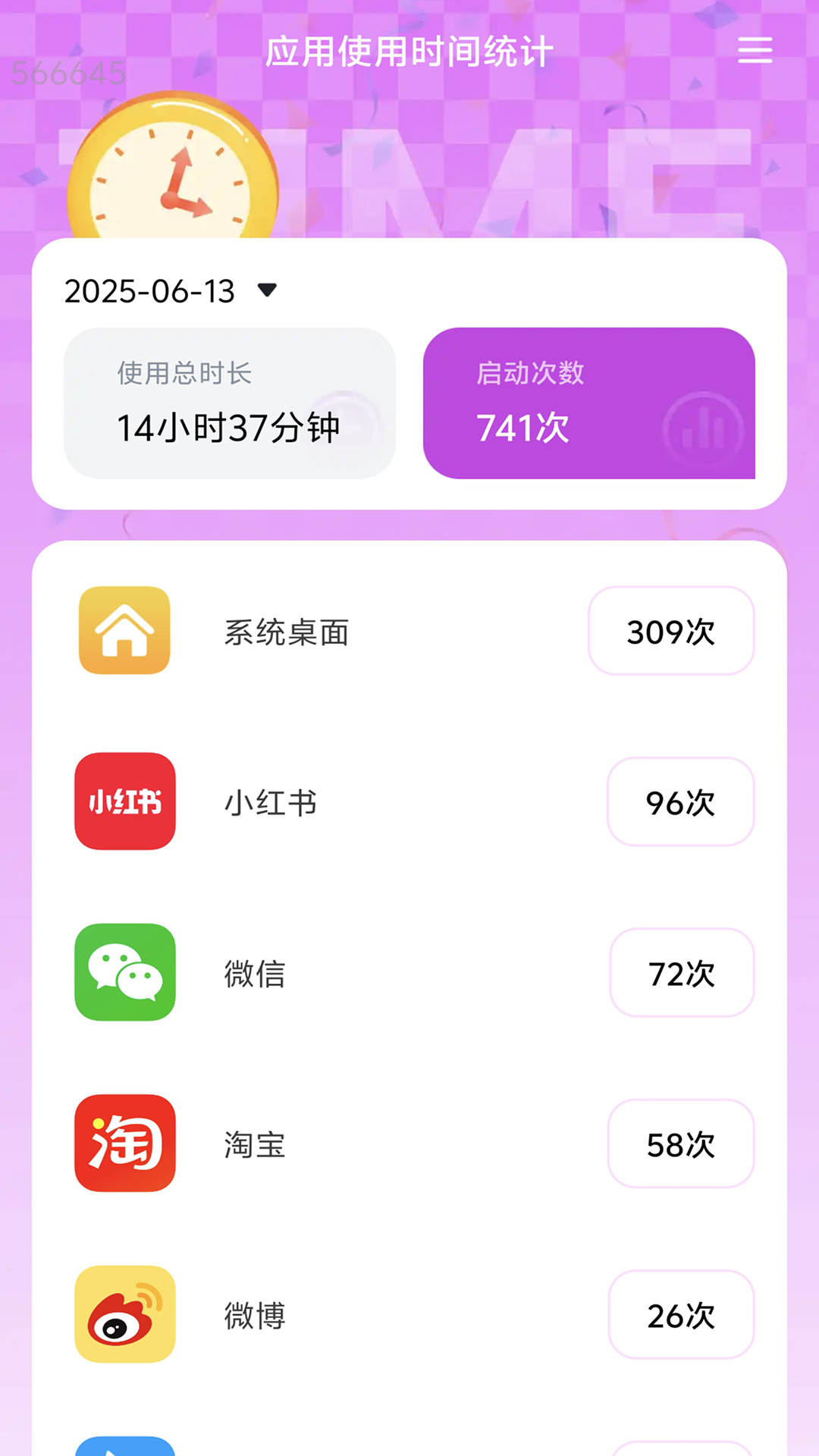The height and width of the screenshot is (1456, 819).
Task: Click the 309次 count button
Action: [x=670, y=632]
